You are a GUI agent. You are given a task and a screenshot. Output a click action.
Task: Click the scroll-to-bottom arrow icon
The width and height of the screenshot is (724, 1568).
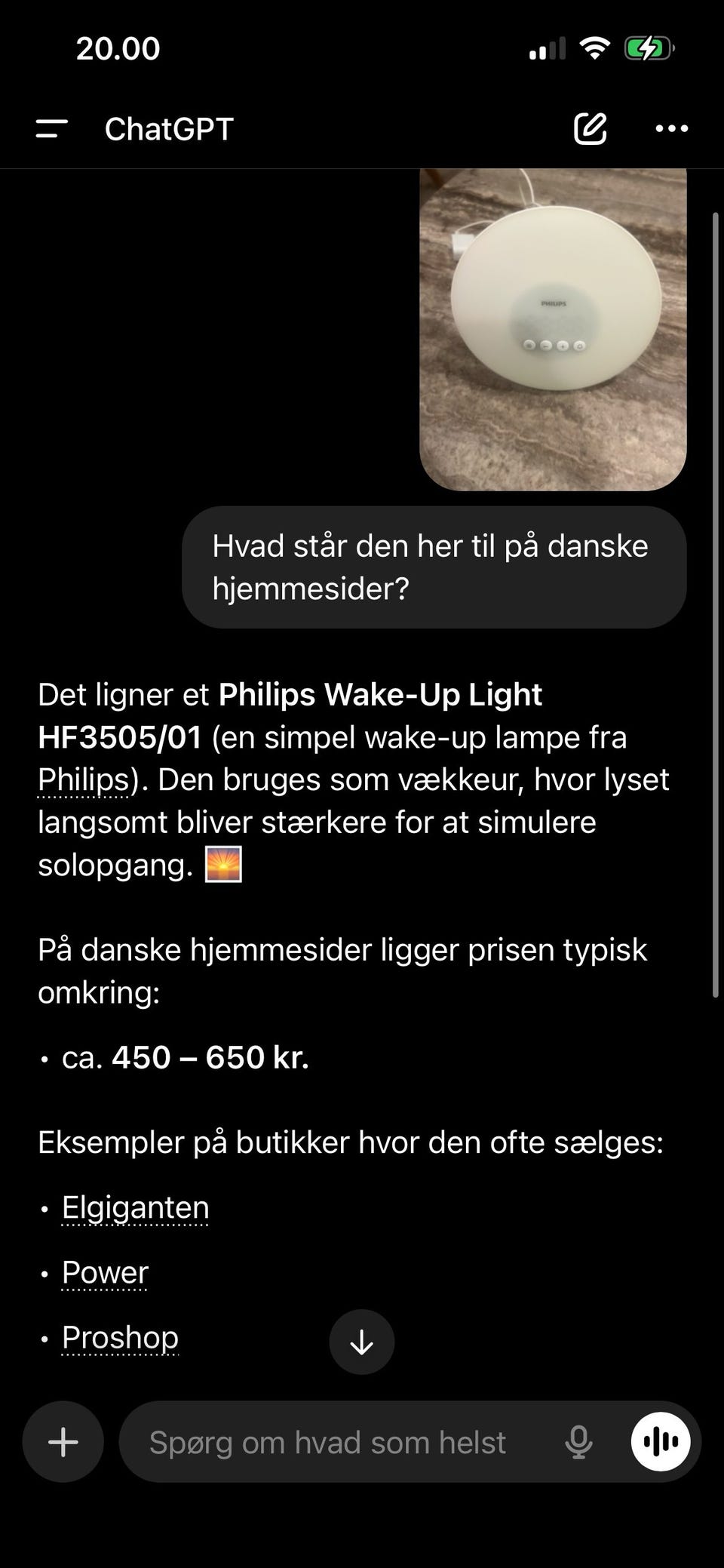point(362,1342)
